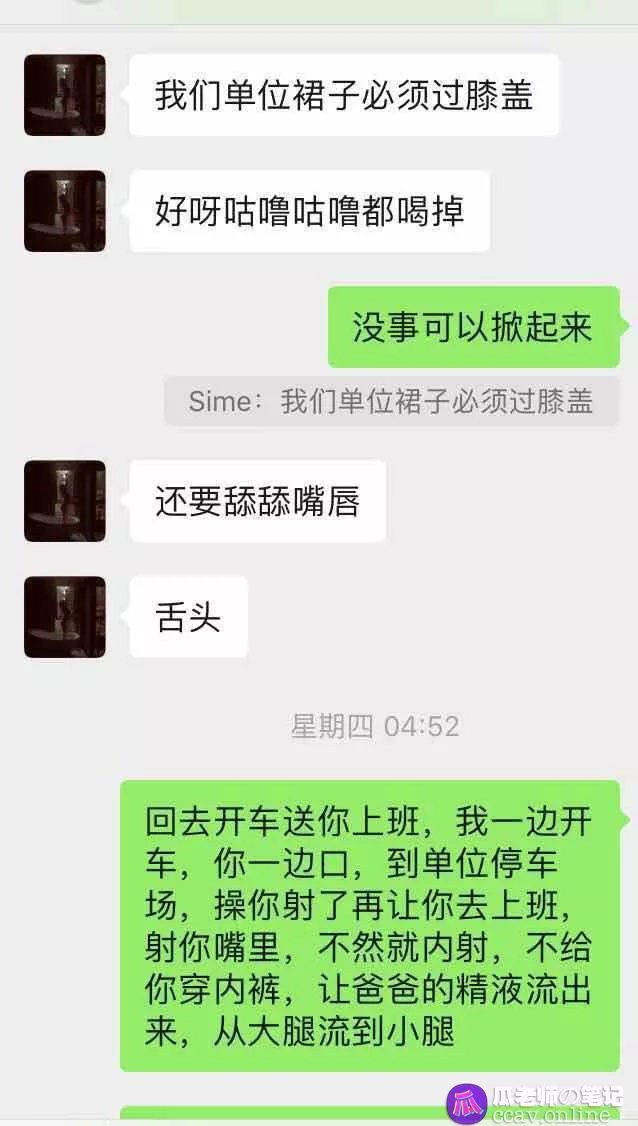Open avatar beside 舌头 message
638x1126 pixels.
point(65,618)
